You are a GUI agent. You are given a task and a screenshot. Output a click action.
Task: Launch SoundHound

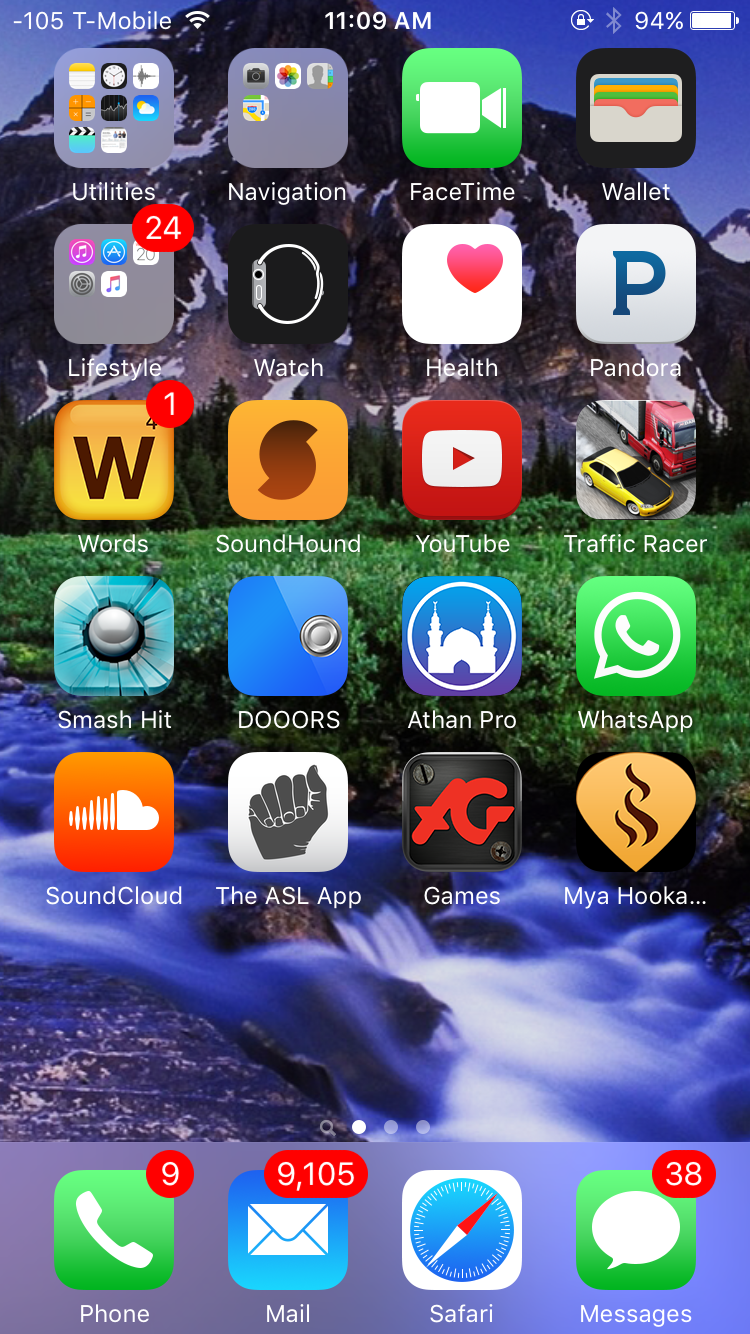click(x=288, y=460)
